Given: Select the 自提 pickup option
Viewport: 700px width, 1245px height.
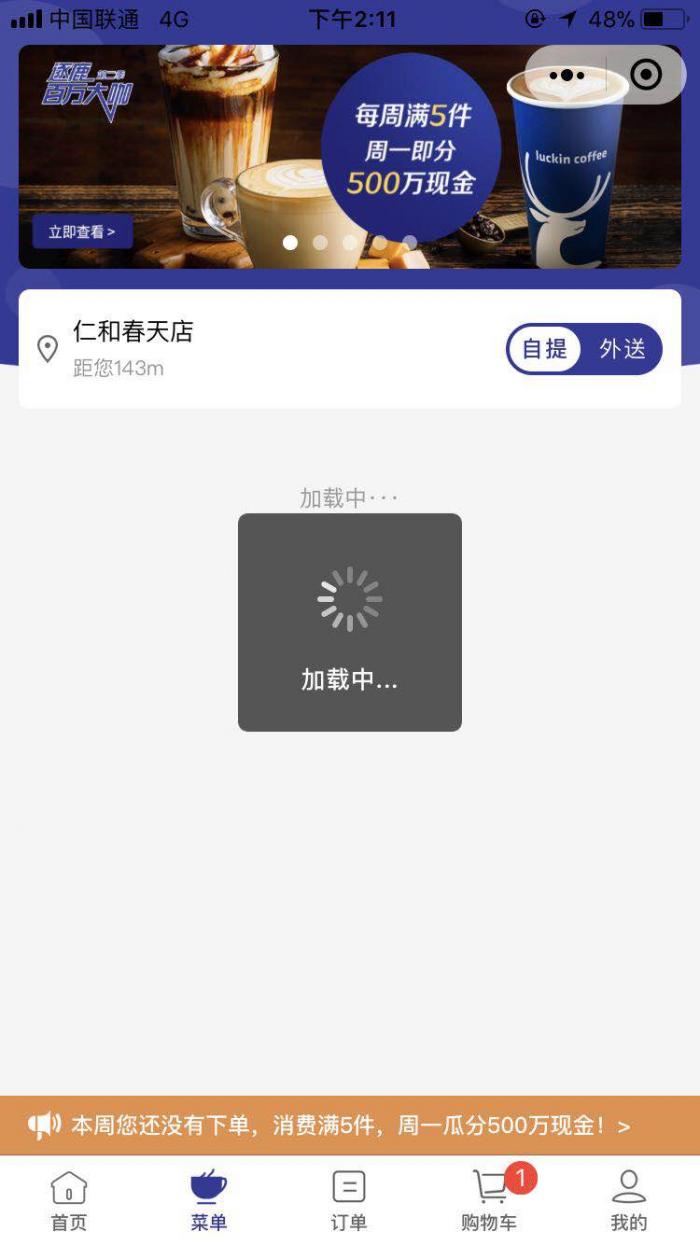Looking at the screenshot, I should click(545, 349).
